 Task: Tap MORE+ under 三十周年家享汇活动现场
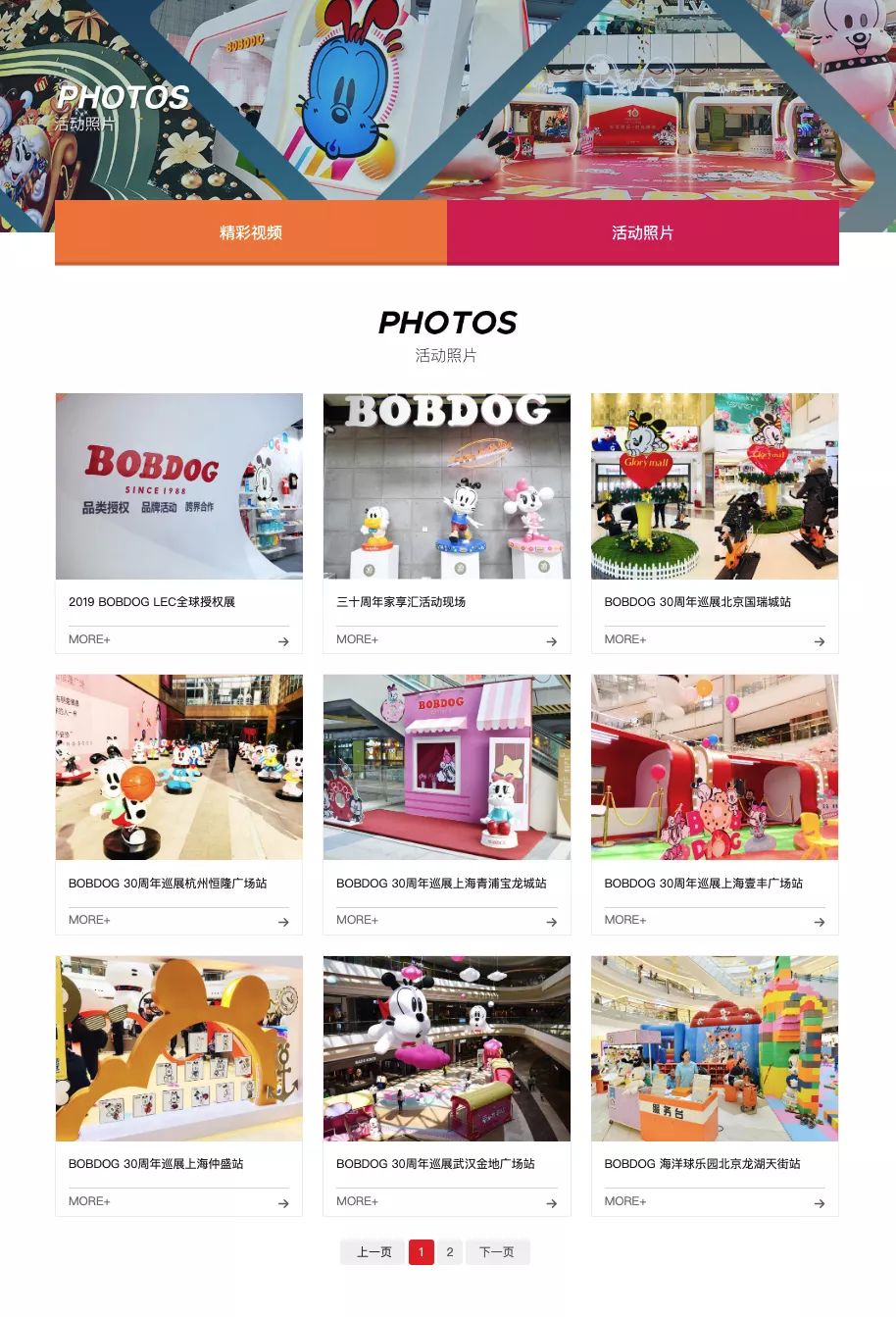pos(357,639)
